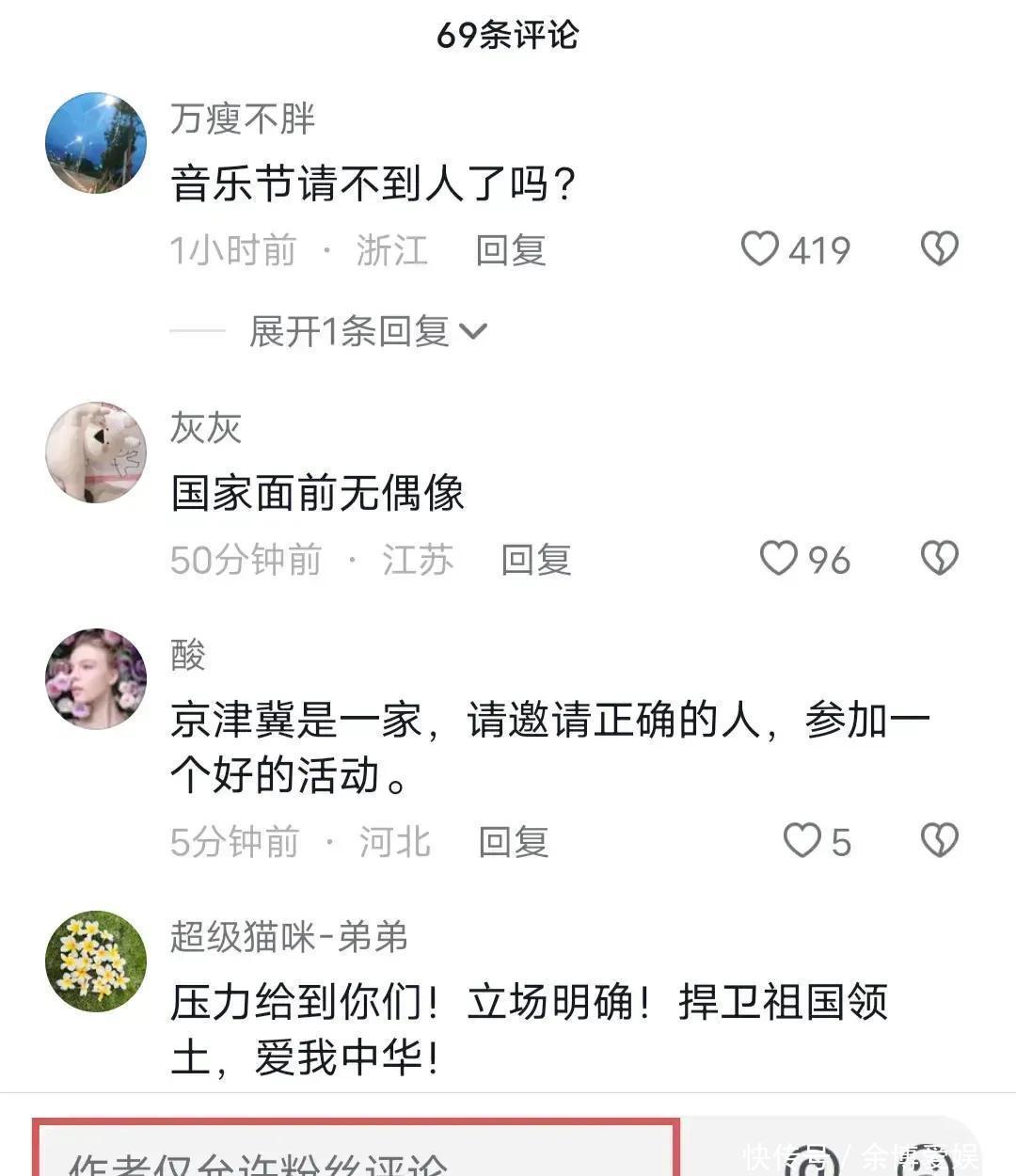
Task: Tap the comment input field
Action: coord(356,1153)
